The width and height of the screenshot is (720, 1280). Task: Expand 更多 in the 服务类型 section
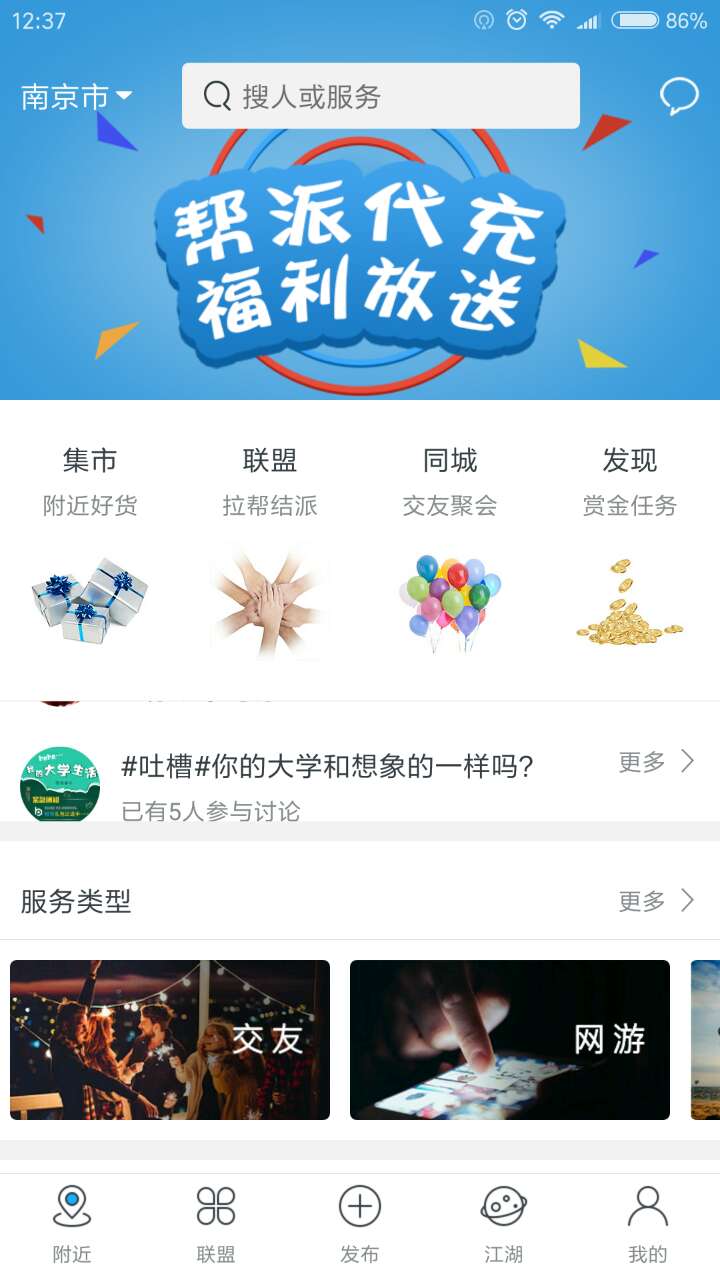655,900
